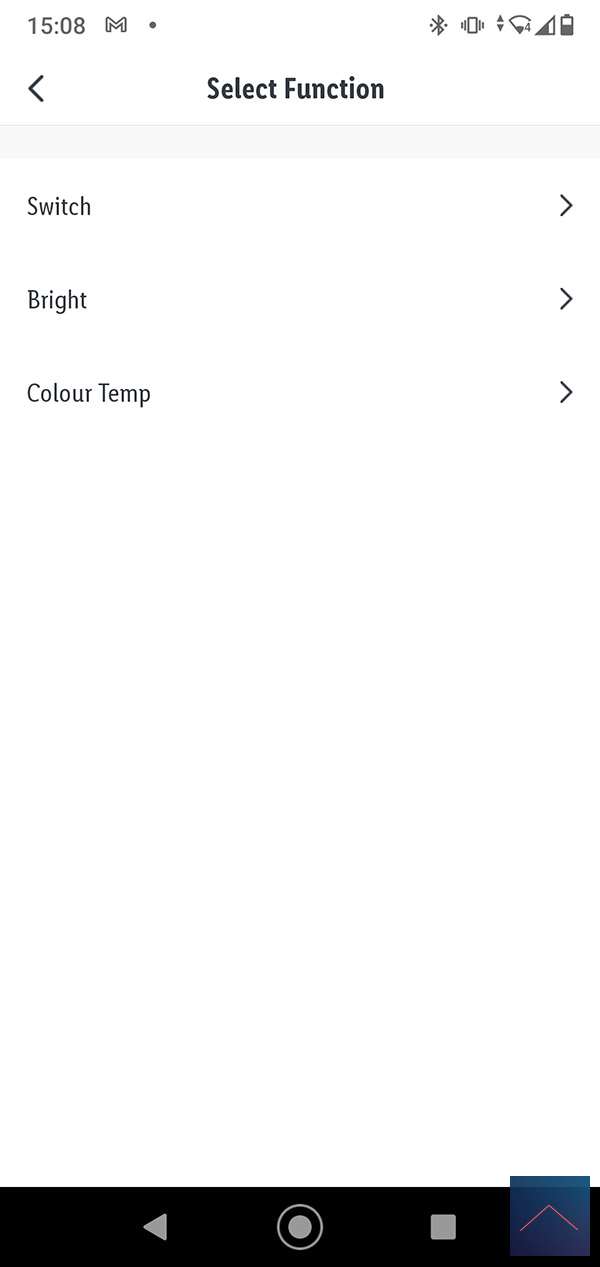This screenshot has height=1267, width=600.
Task: Choose the Colour Temp function
Action: coord(300,392)
